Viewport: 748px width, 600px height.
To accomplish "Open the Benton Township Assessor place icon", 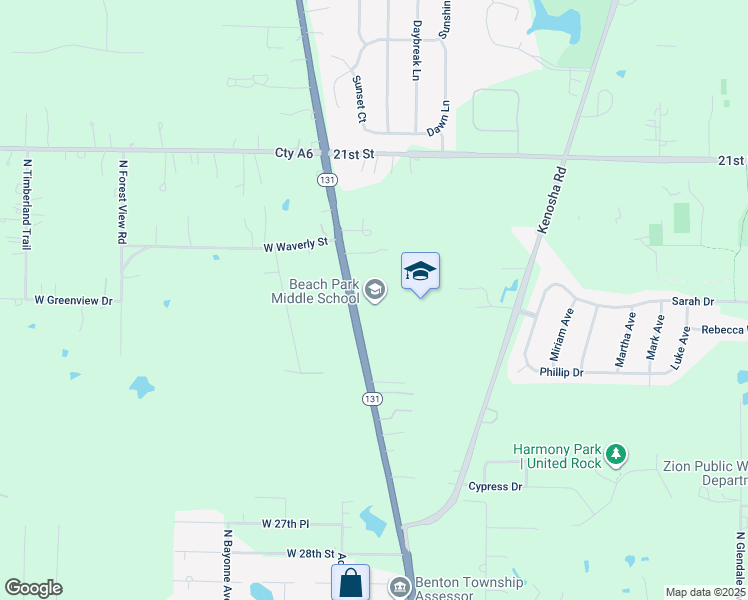I will [400, 587].
